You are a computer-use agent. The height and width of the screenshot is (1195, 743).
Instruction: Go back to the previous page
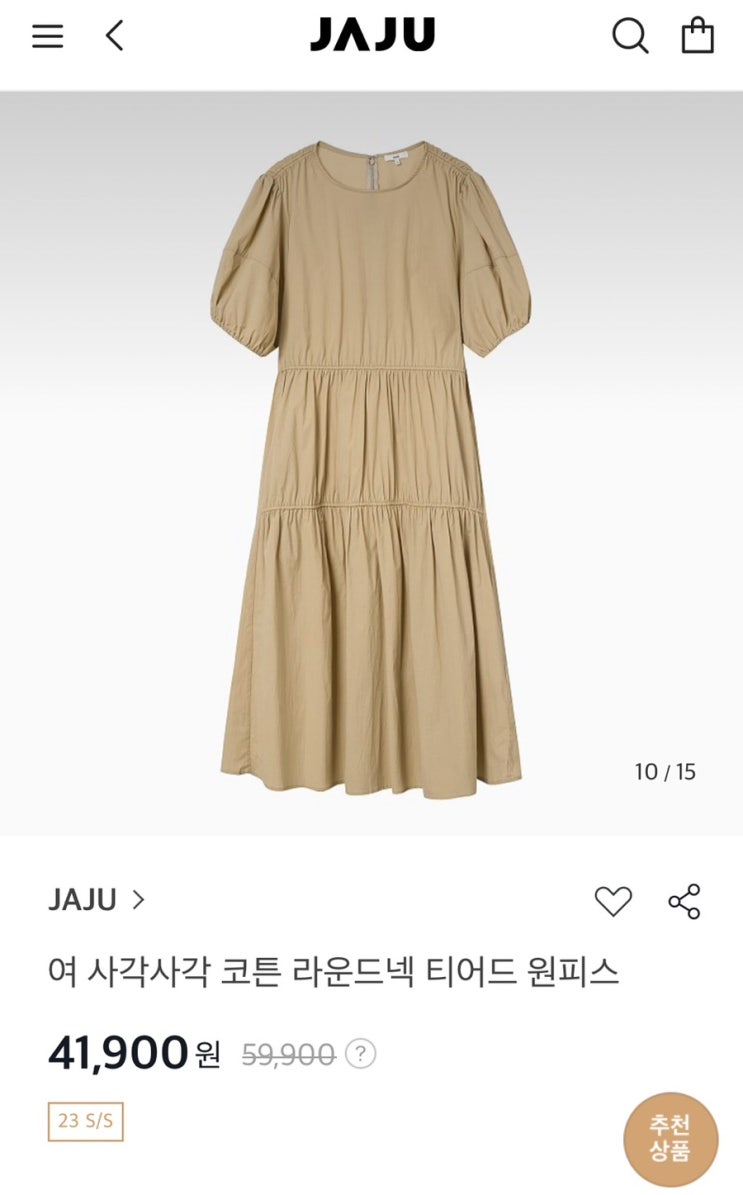pos(115,36)
